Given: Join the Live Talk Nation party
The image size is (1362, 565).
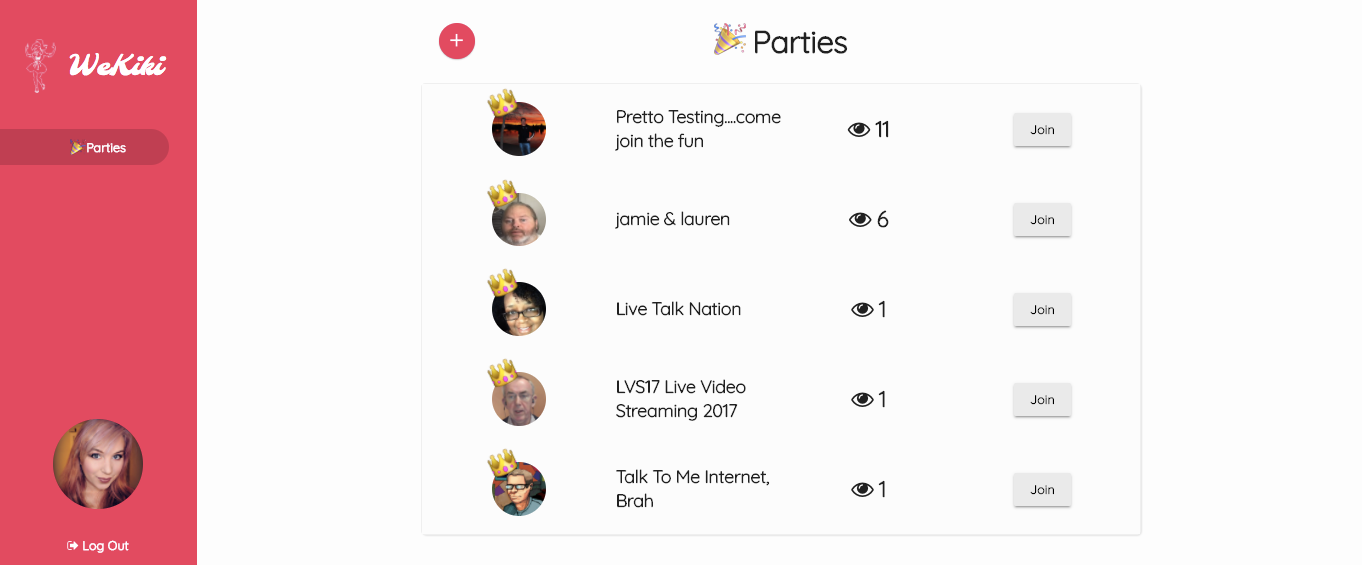Looking at the screenshot, I should pyautogui.click(x=1042, y=310).
